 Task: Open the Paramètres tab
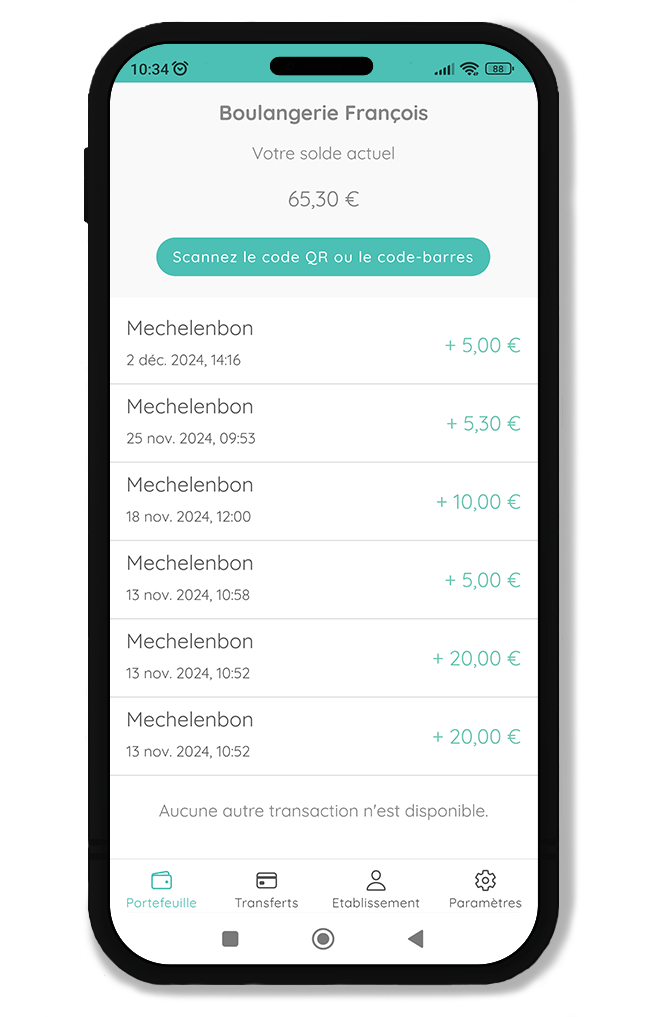point(485,889)
